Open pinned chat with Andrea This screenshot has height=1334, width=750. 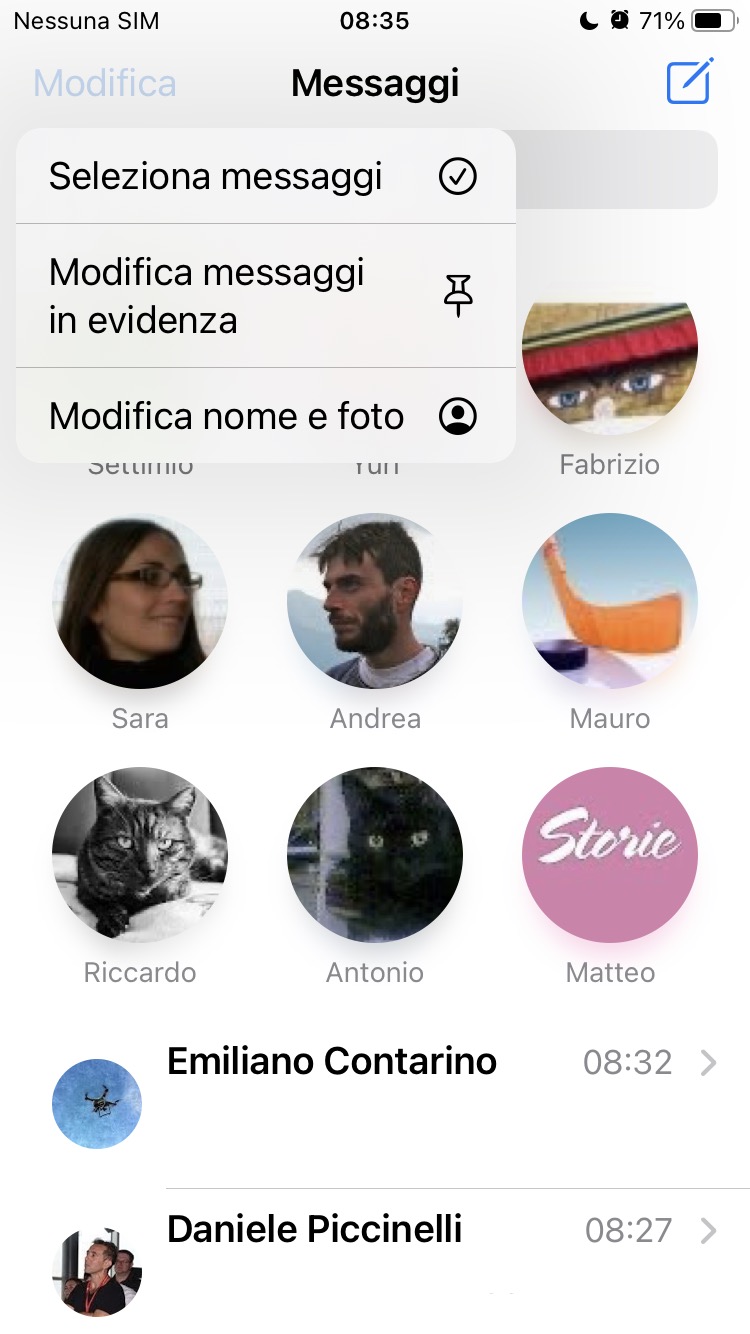pyautogui.click(x=375, y=601)
